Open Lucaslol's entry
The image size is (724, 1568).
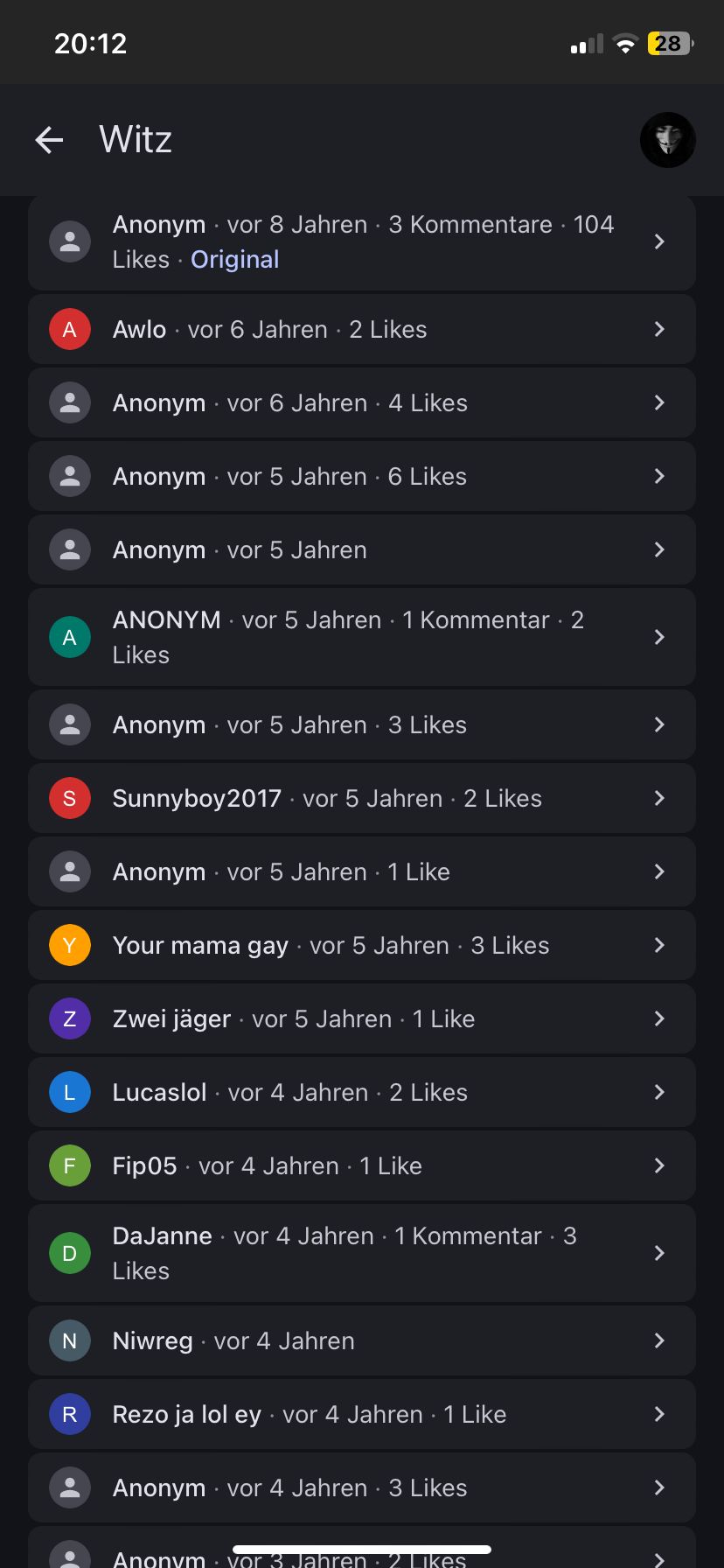(x=362, y=1093)
